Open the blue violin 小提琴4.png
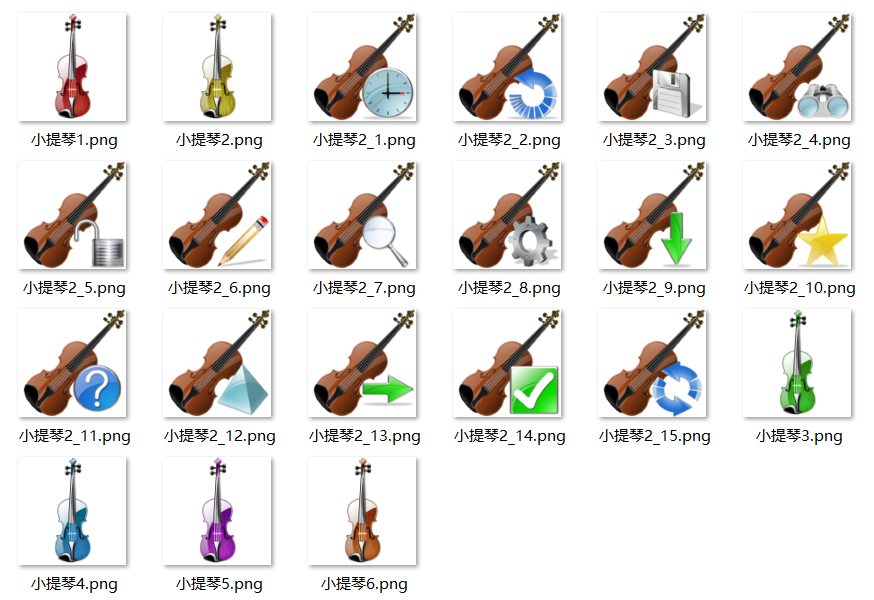Image resolution: width=874 pixels, height=600 pixels. (73, 511)
